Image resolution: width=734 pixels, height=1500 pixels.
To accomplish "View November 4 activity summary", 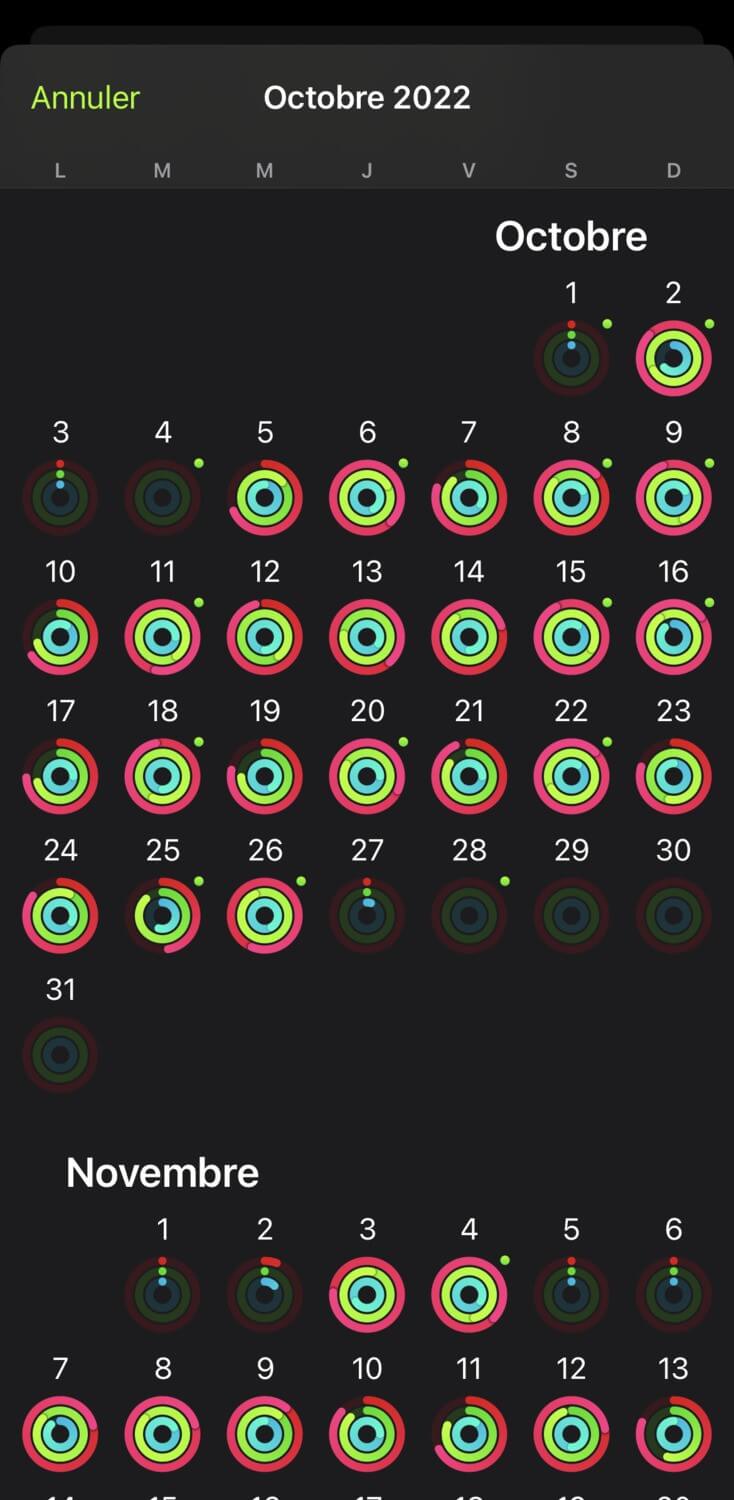I will coord(469,1294).
